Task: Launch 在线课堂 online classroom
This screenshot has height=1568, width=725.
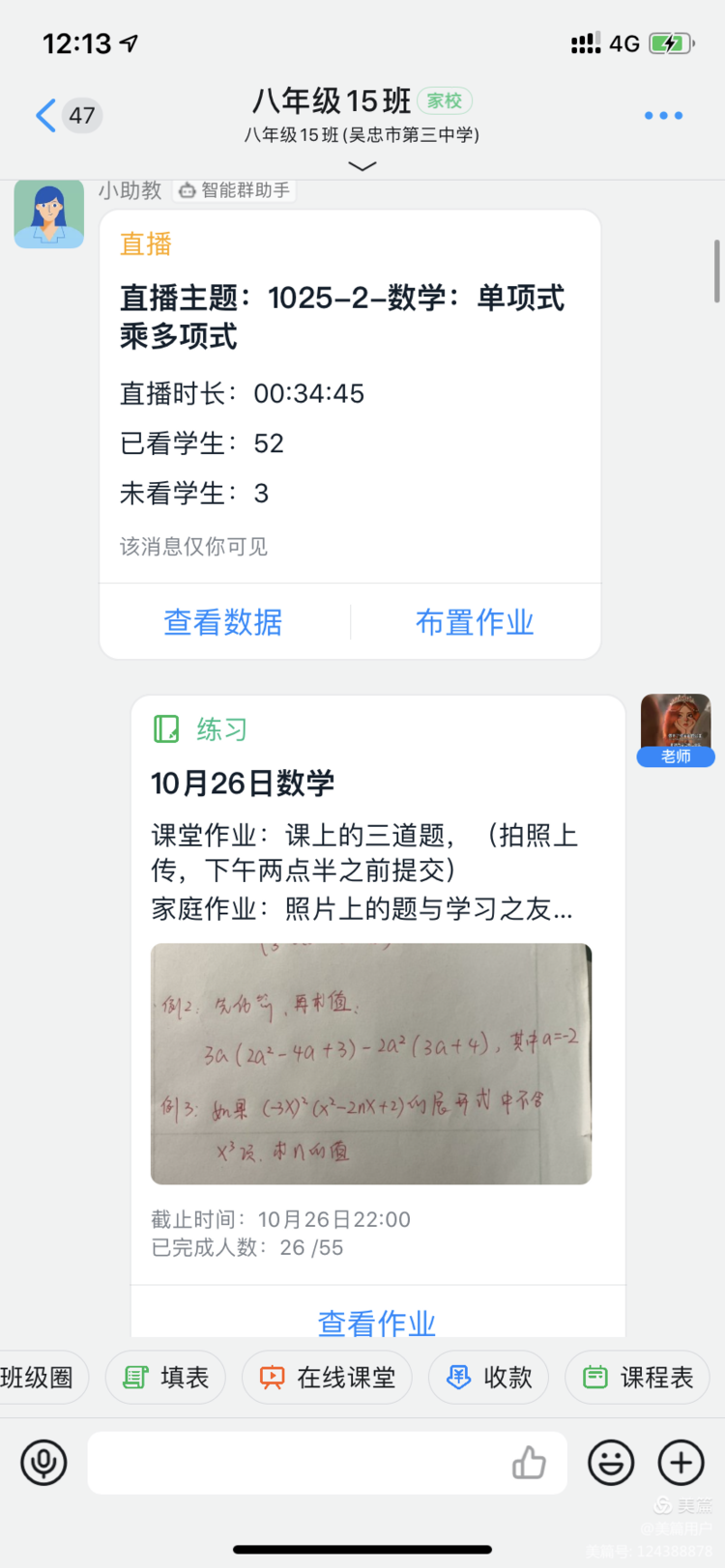Action: 328,1378
